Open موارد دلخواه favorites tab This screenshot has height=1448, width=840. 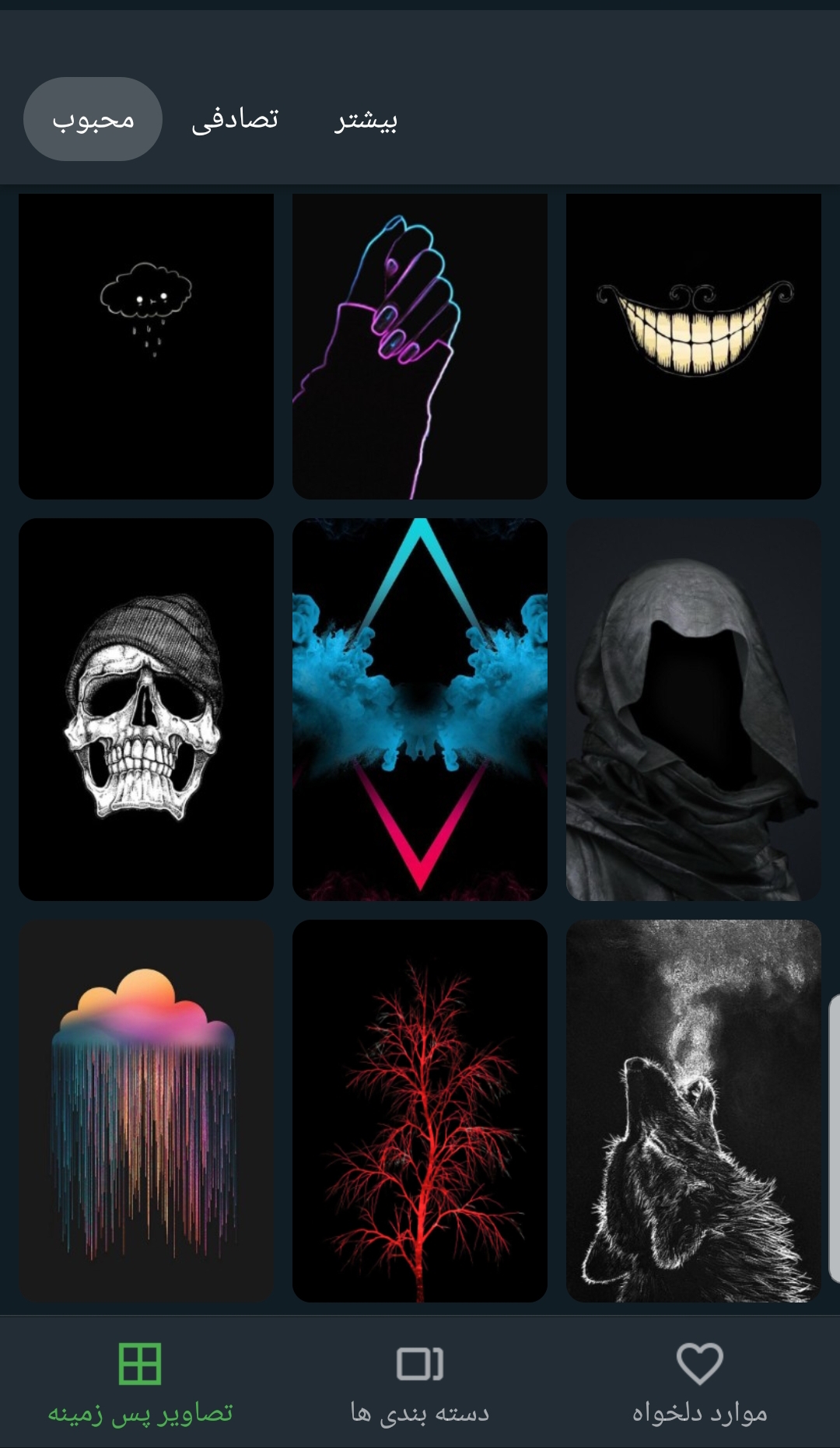(699, 1383)
